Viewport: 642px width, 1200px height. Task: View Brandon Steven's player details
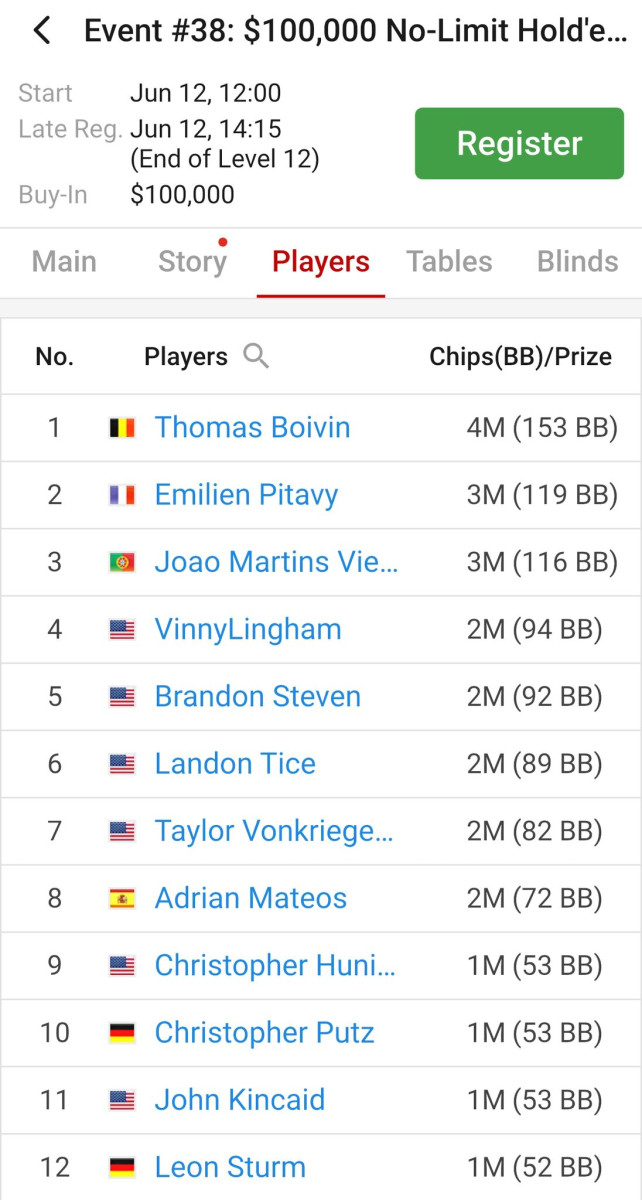tap(258, 697)
